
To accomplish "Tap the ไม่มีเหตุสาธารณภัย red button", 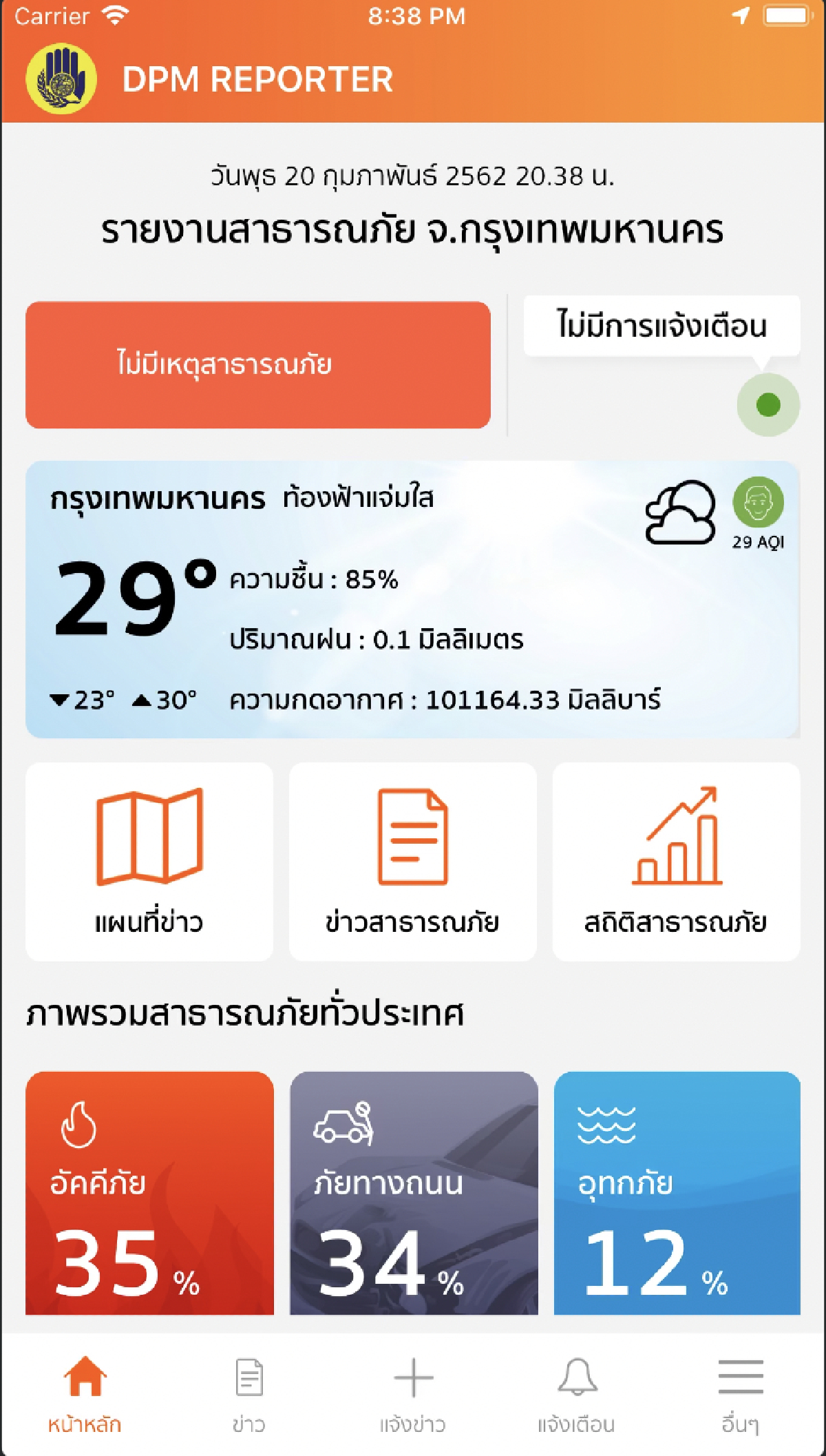I will [258, 365].
